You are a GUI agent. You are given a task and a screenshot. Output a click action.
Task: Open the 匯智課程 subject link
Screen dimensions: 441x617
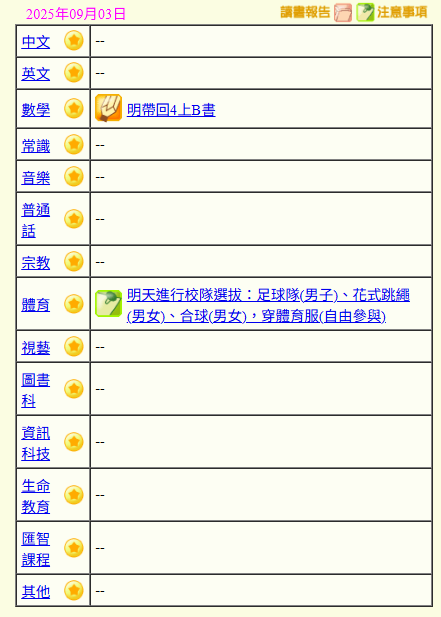(36, 549)
